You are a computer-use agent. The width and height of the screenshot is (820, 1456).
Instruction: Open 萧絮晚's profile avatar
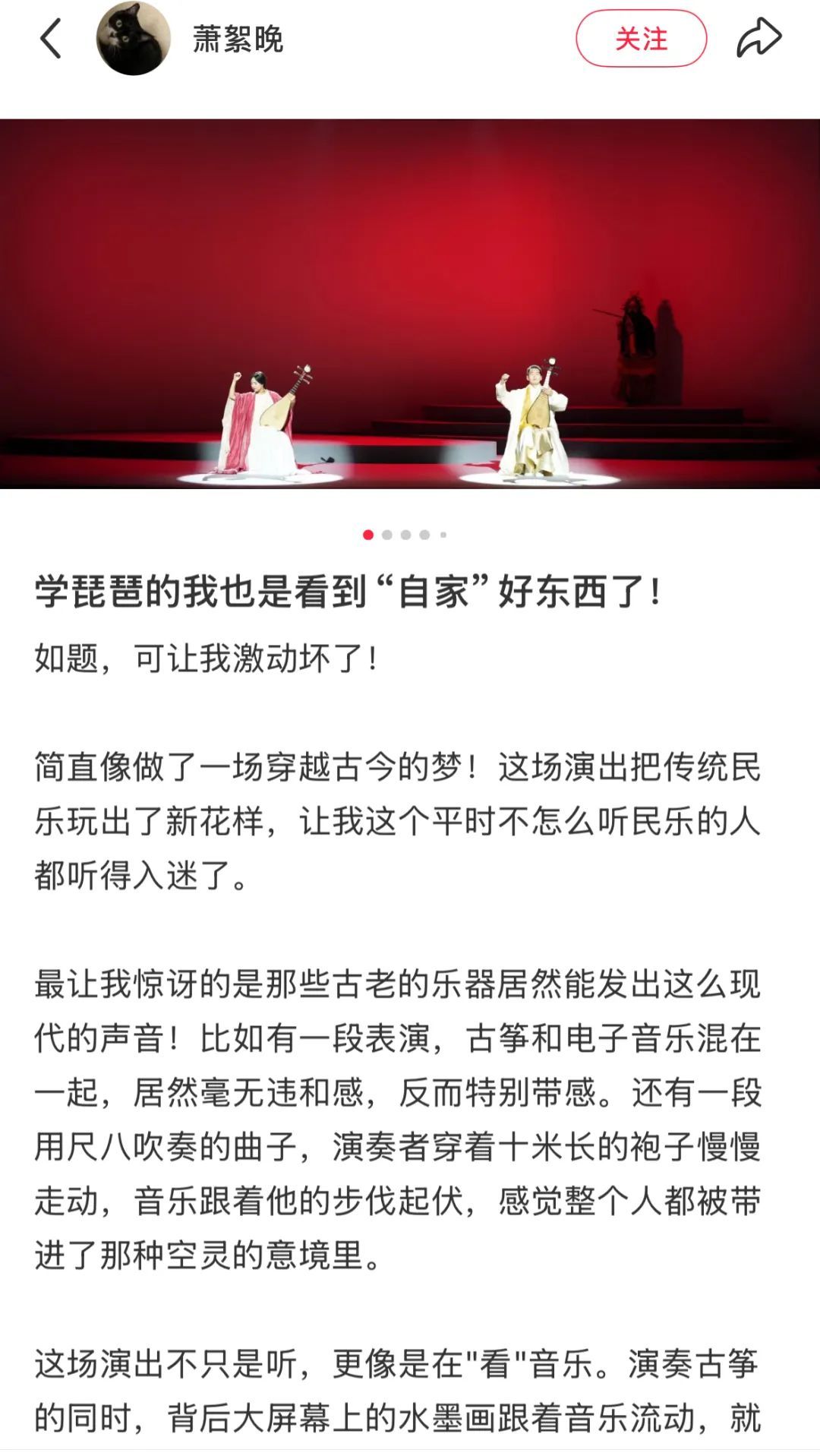point(133,39)
